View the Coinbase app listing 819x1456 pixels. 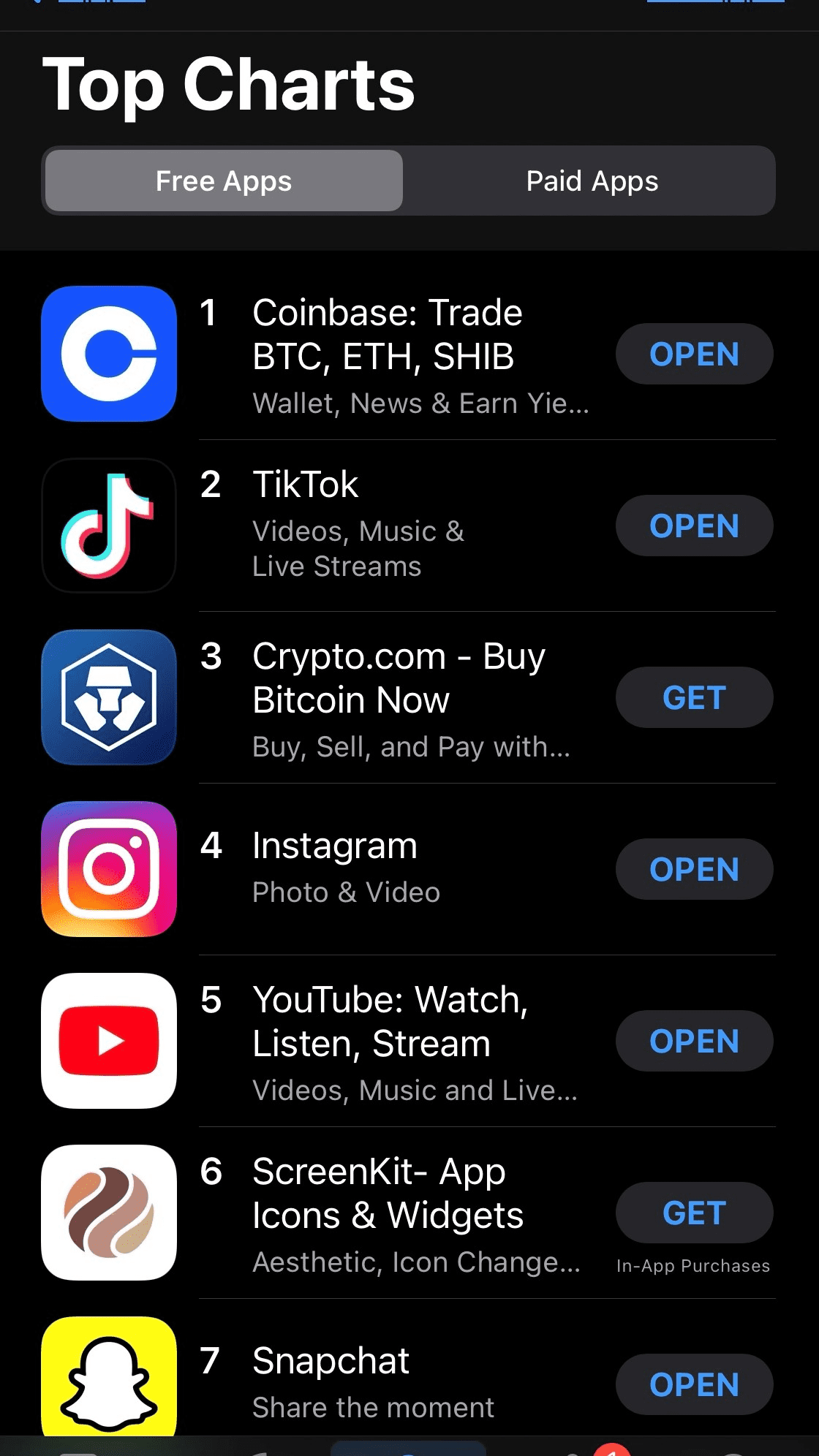tap(386, 335)
